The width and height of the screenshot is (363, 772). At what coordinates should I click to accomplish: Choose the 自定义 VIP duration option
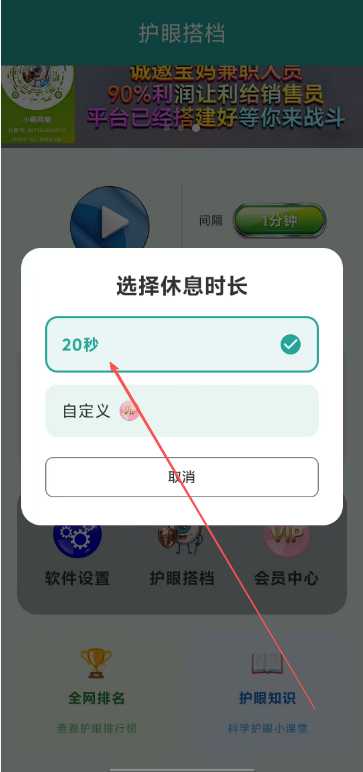(182, 411)
